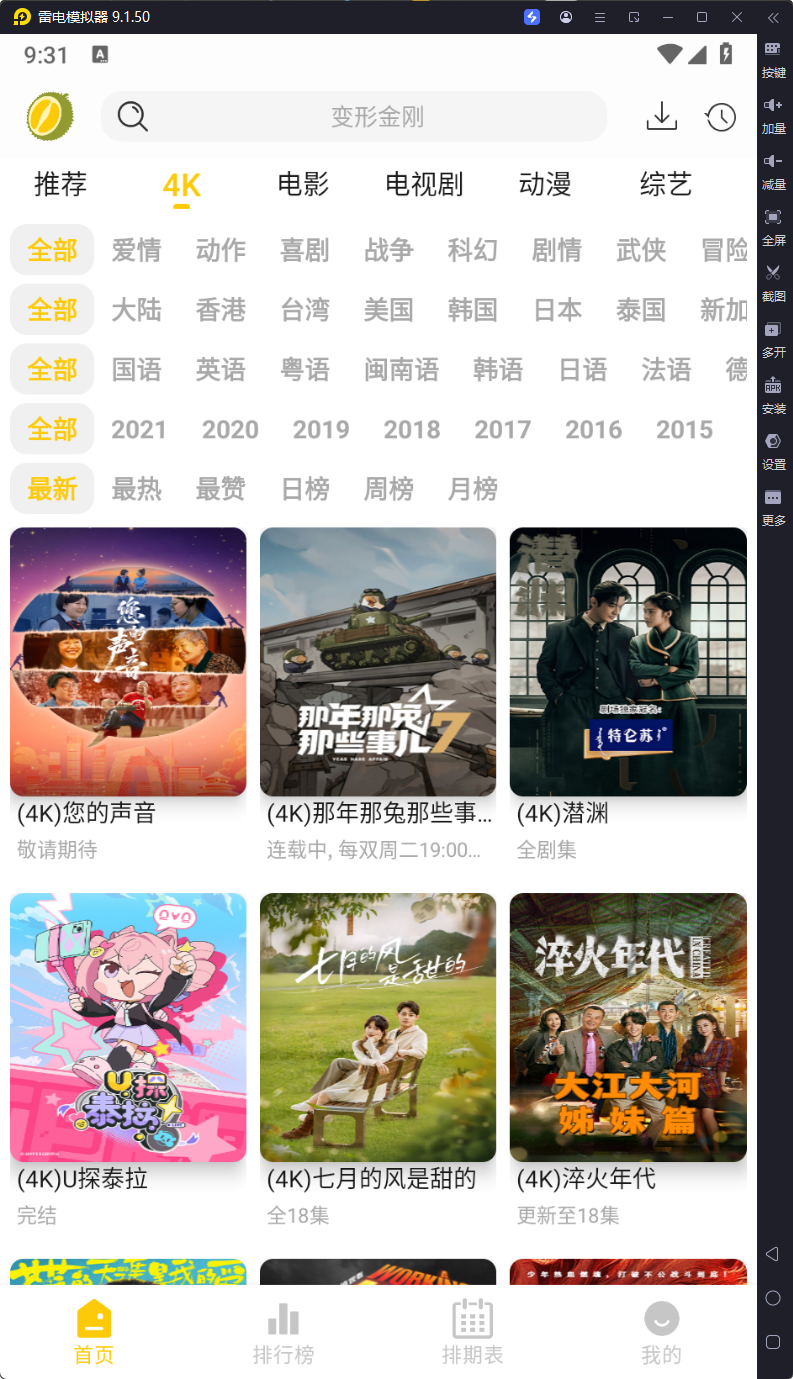Open the download manager icon beside search bar
This screenshot has height=1379, width=793.
661,116
